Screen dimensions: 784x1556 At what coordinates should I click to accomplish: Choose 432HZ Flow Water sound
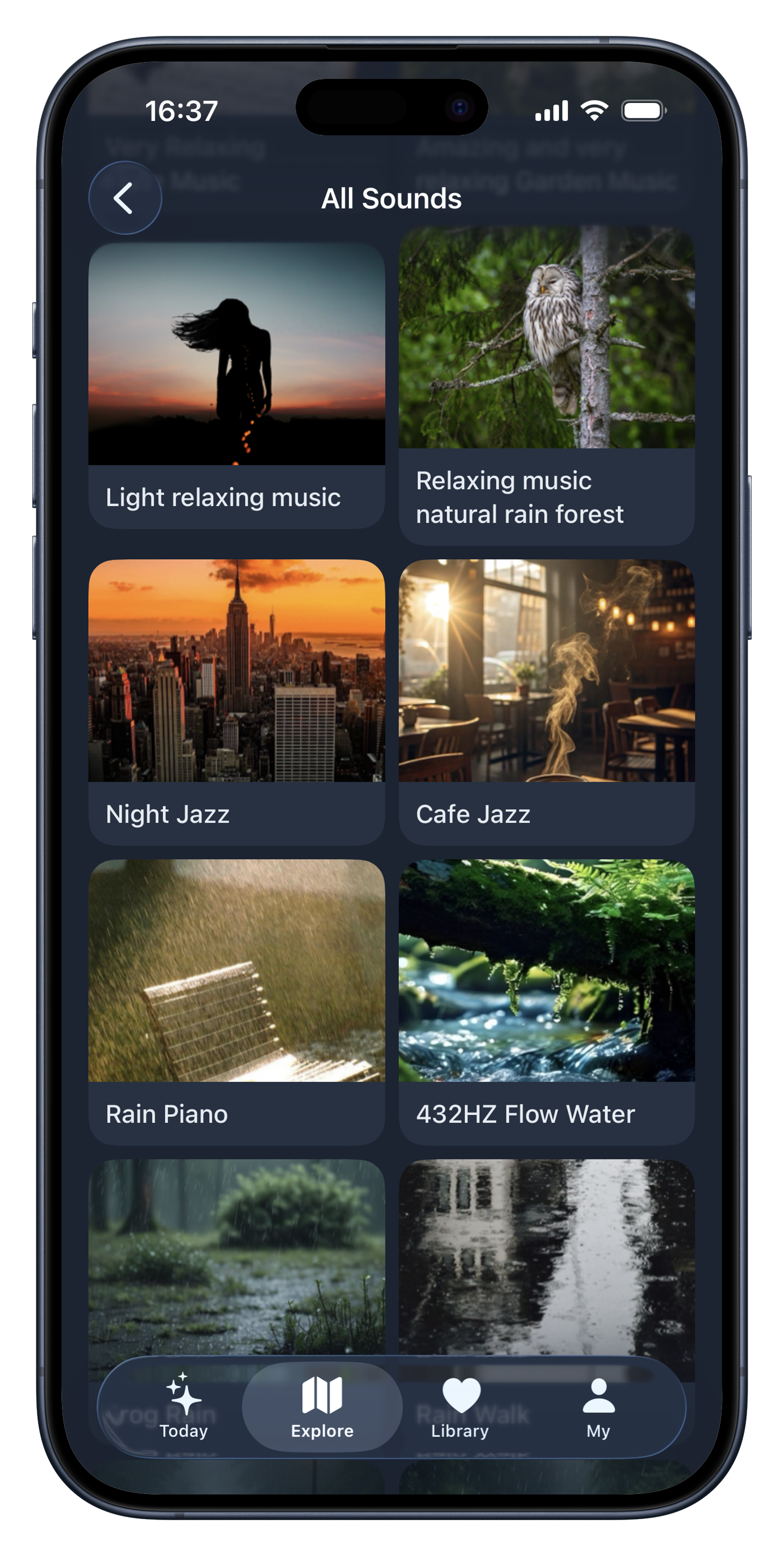coord(547,1001)
